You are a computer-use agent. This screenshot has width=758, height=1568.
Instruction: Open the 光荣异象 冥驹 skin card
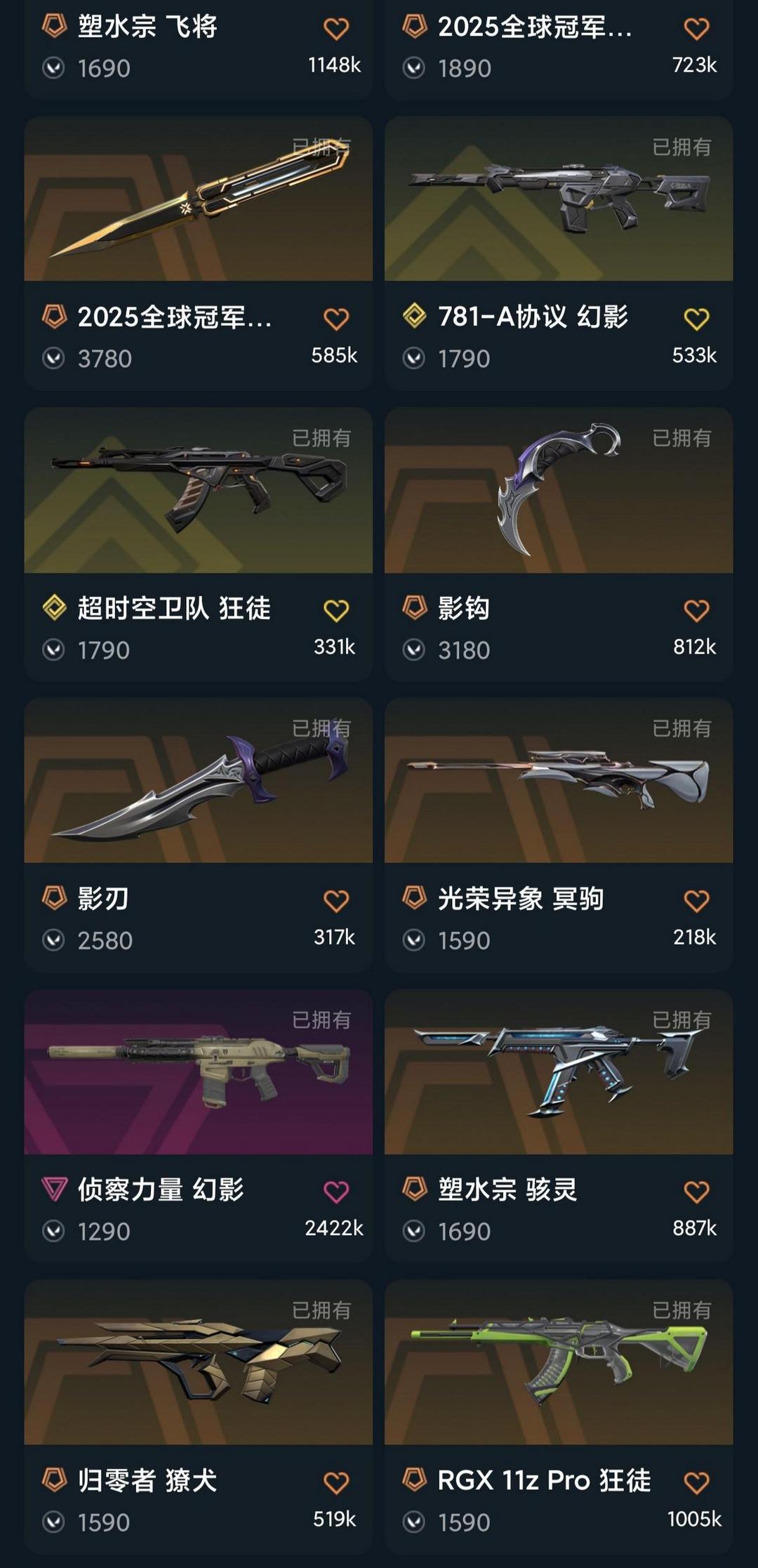(x=559, y=781)
